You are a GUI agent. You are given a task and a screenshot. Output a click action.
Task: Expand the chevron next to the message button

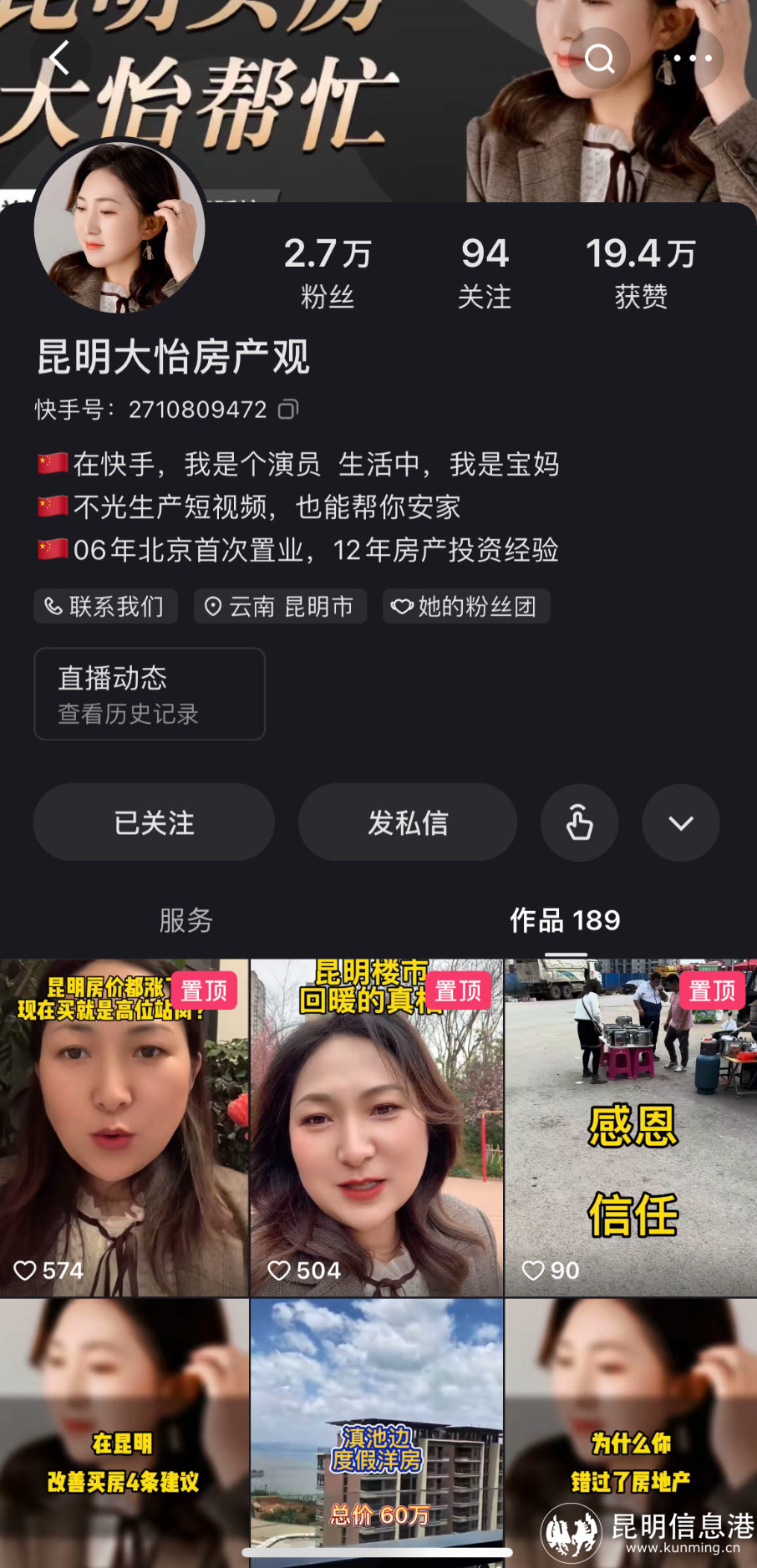(680, 822)
